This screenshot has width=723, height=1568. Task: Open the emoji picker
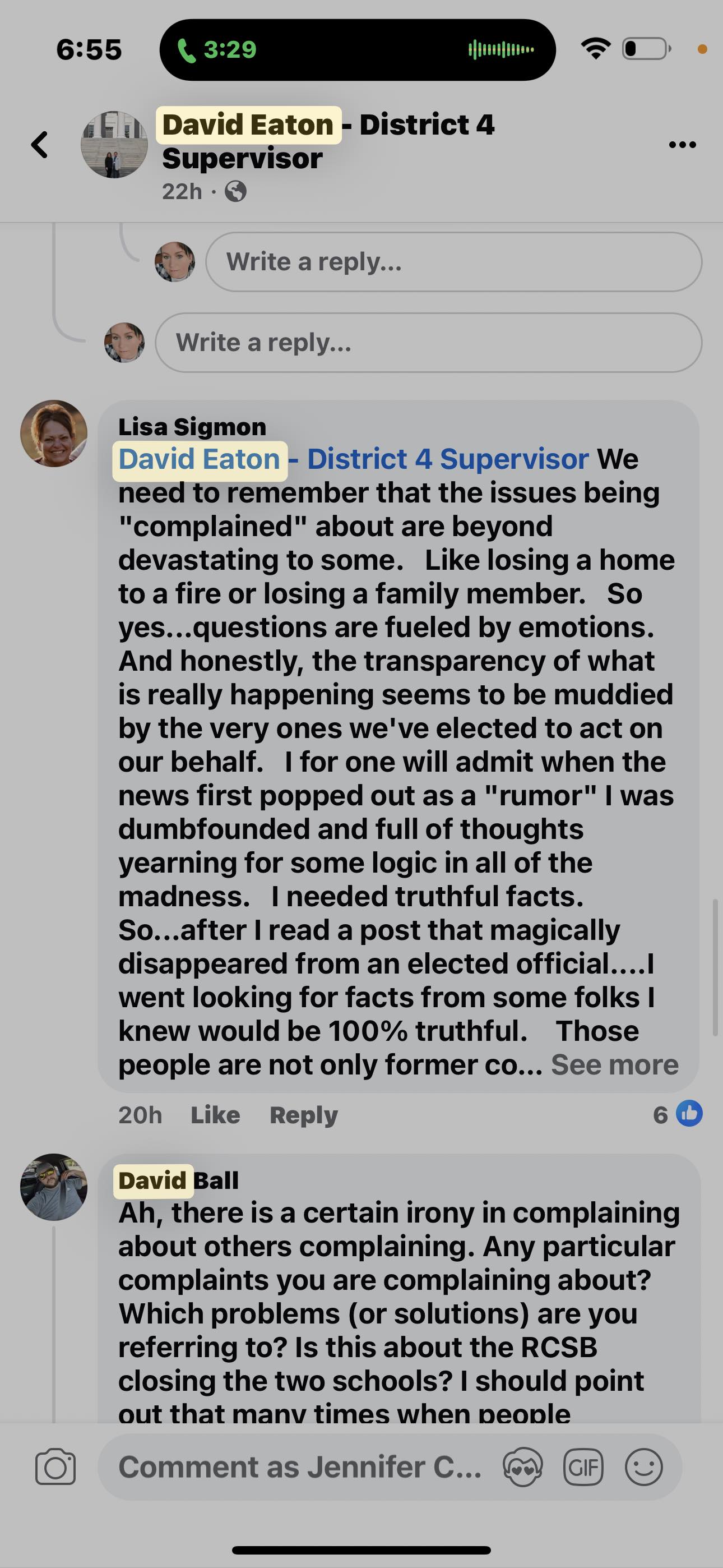click(x=643, y=1467)
